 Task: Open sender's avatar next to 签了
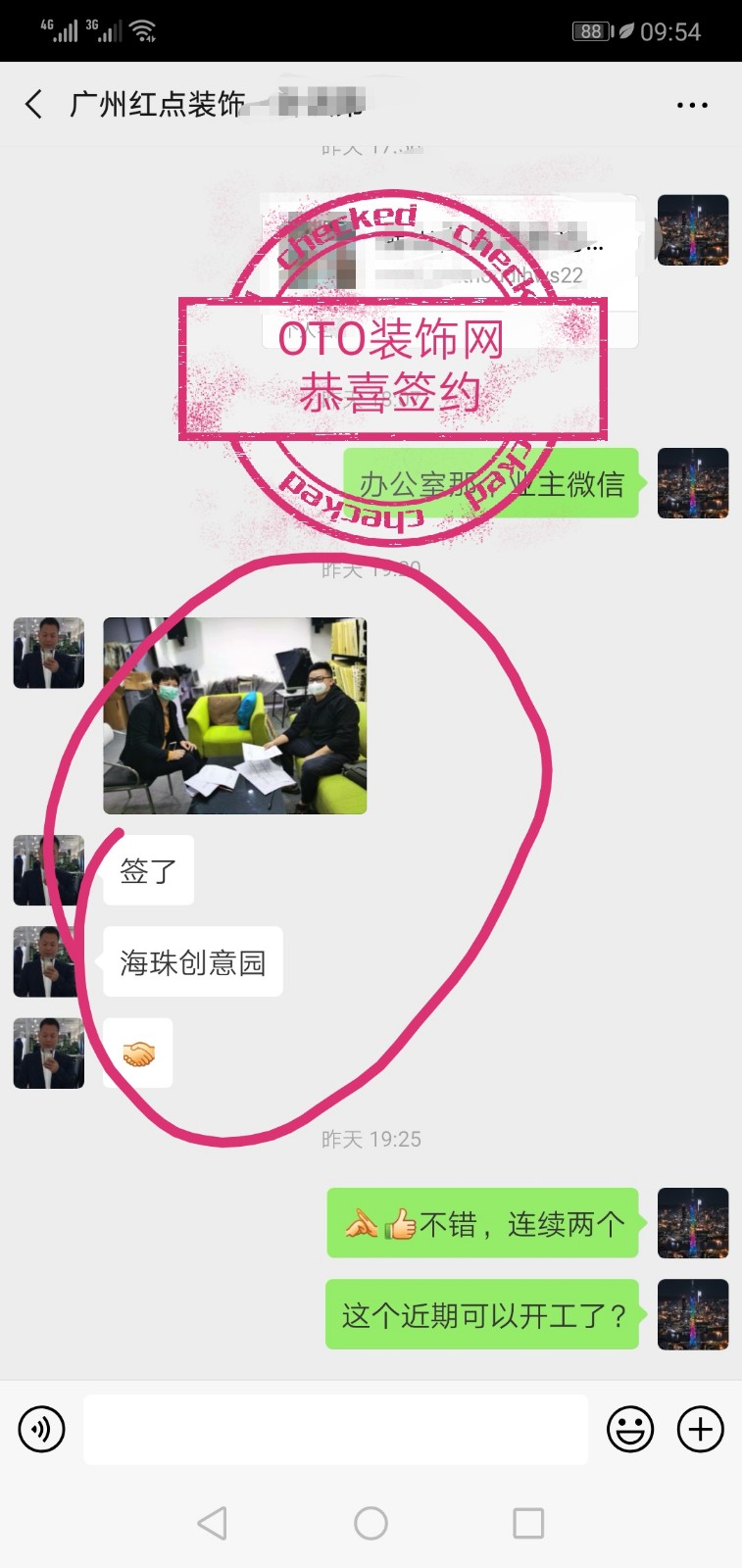pos(48,870)
